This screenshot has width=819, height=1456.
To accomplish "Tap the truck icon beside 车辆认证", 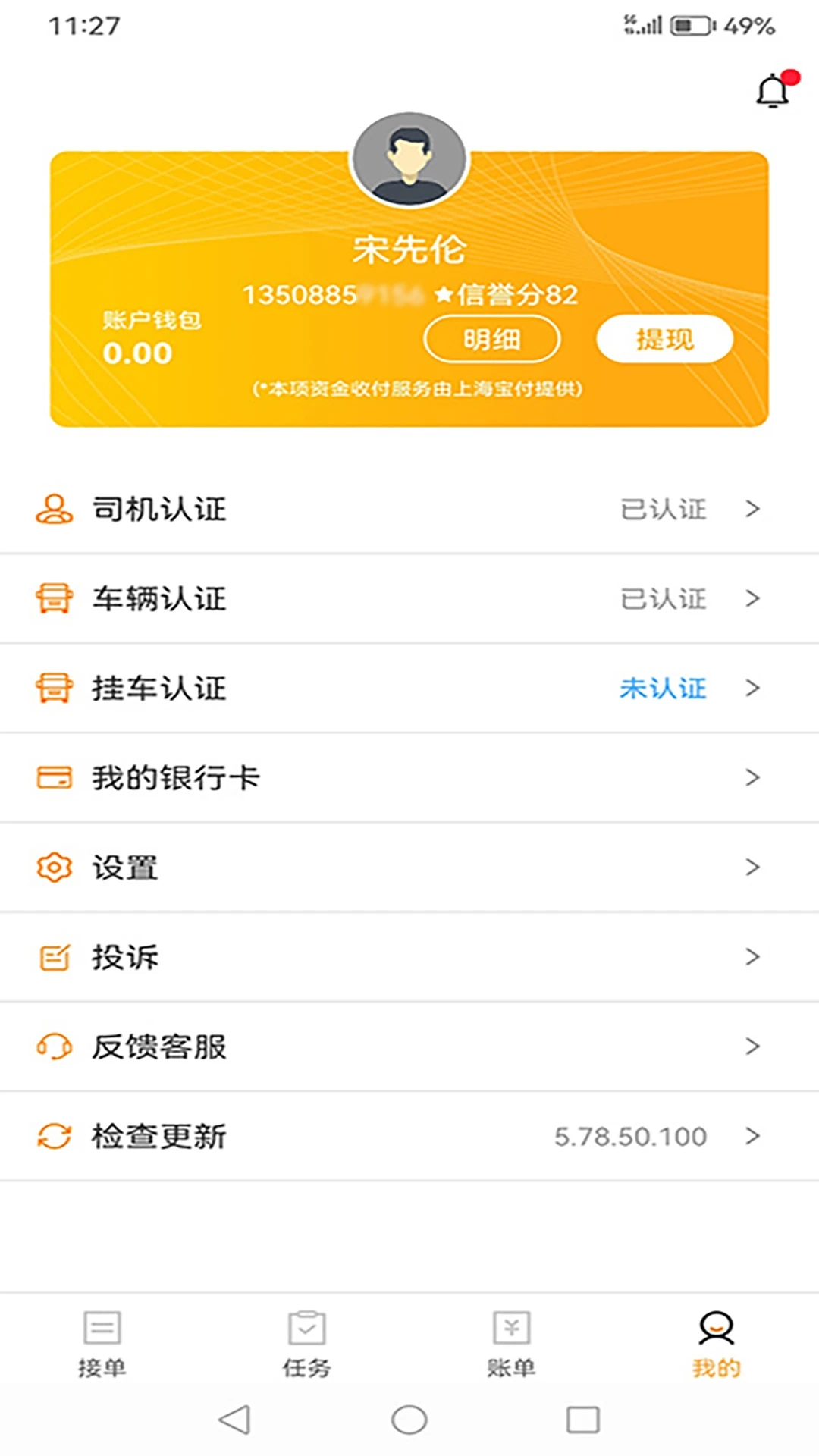I will pyautogui.click(x=53, y=598).
